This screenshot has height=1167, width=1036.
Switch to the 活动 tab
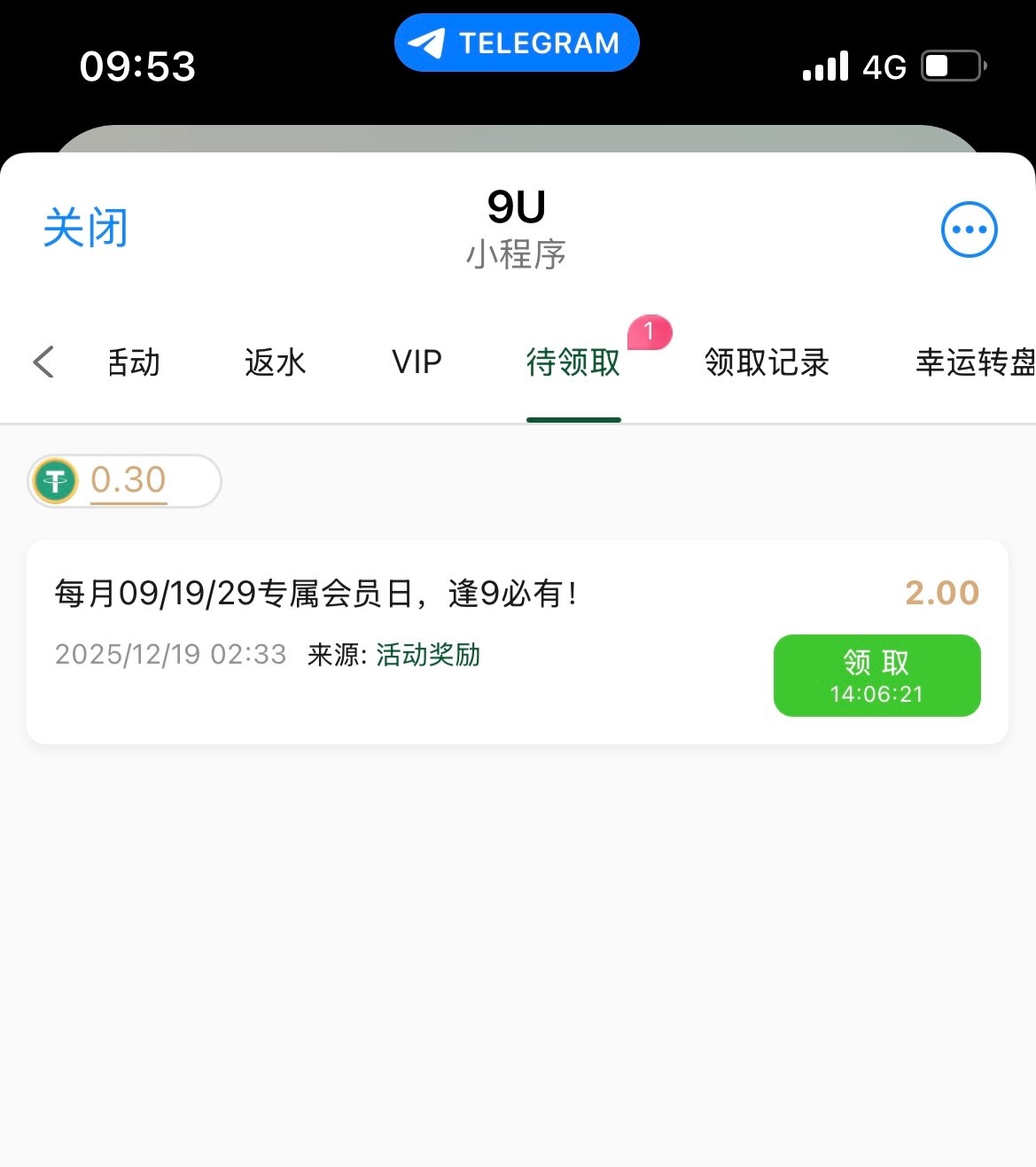pos(134,362)
